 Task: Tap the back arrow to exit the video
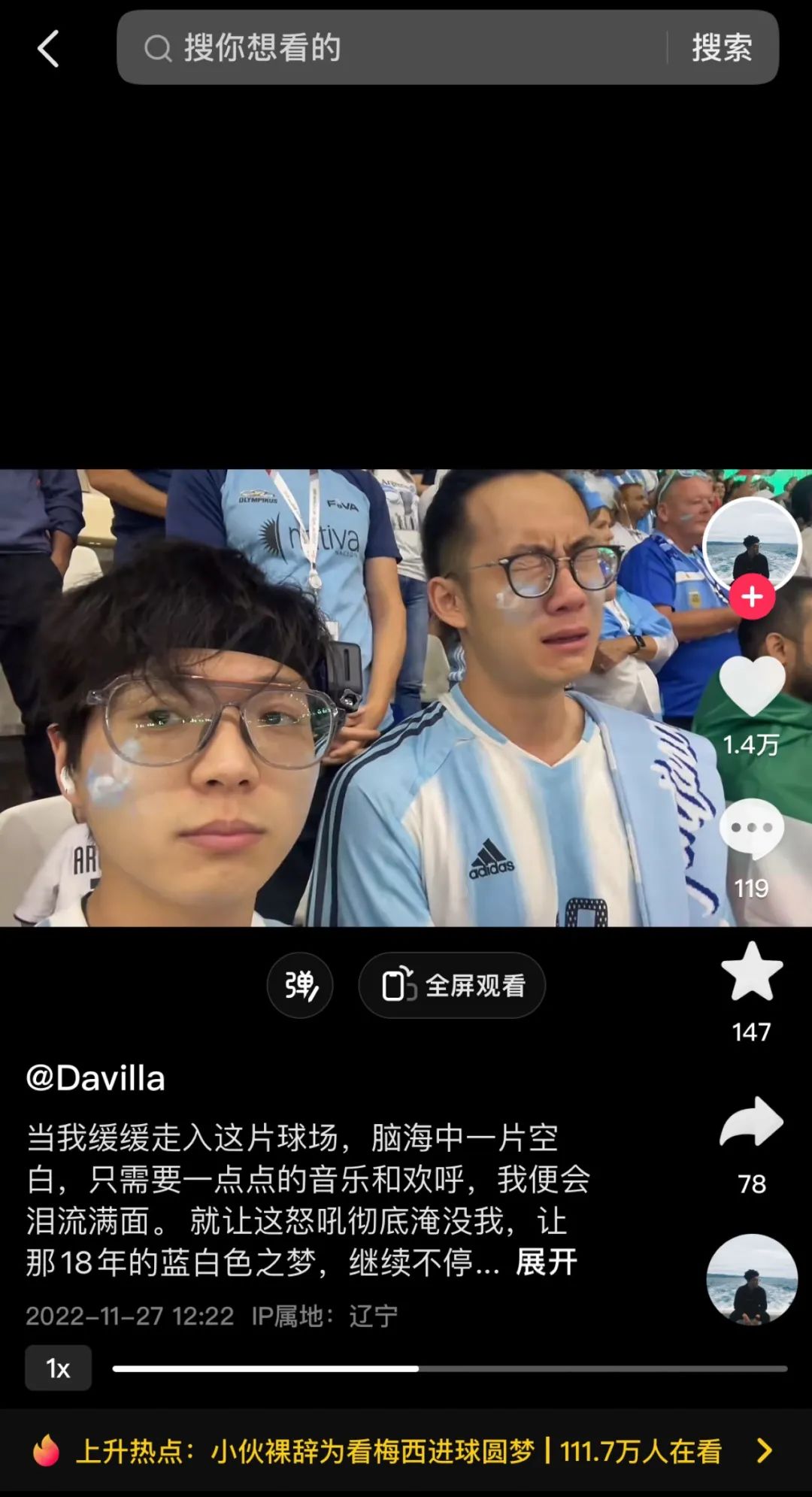tap(49, 48)
